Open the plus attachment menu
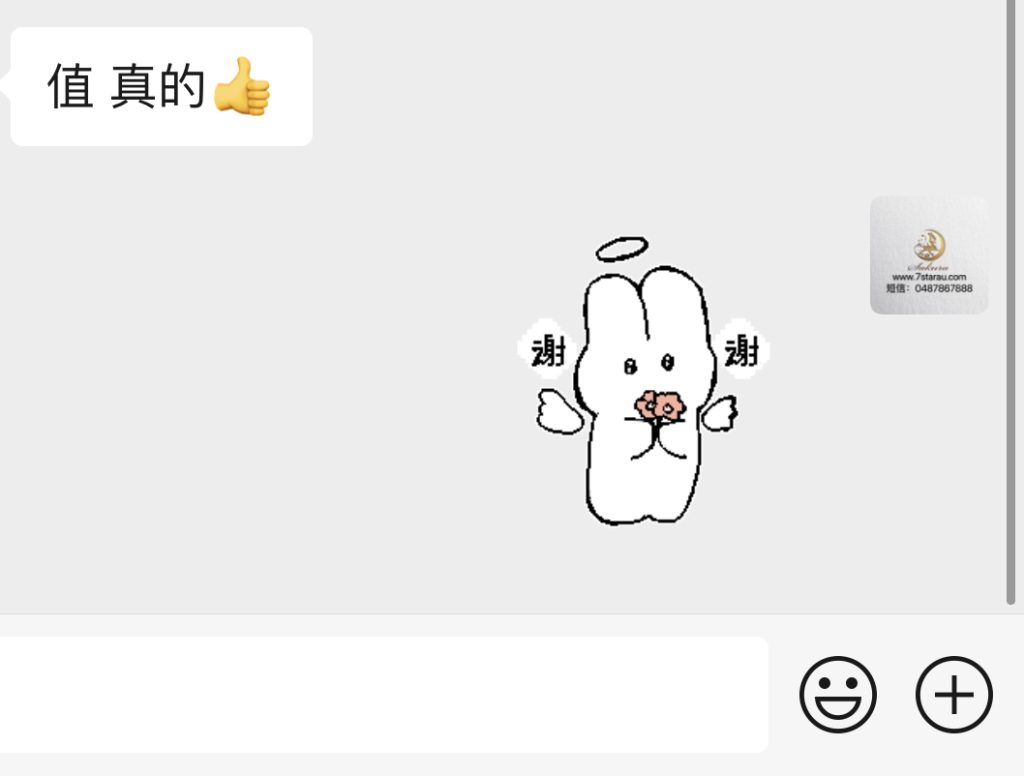 point(954,695)
